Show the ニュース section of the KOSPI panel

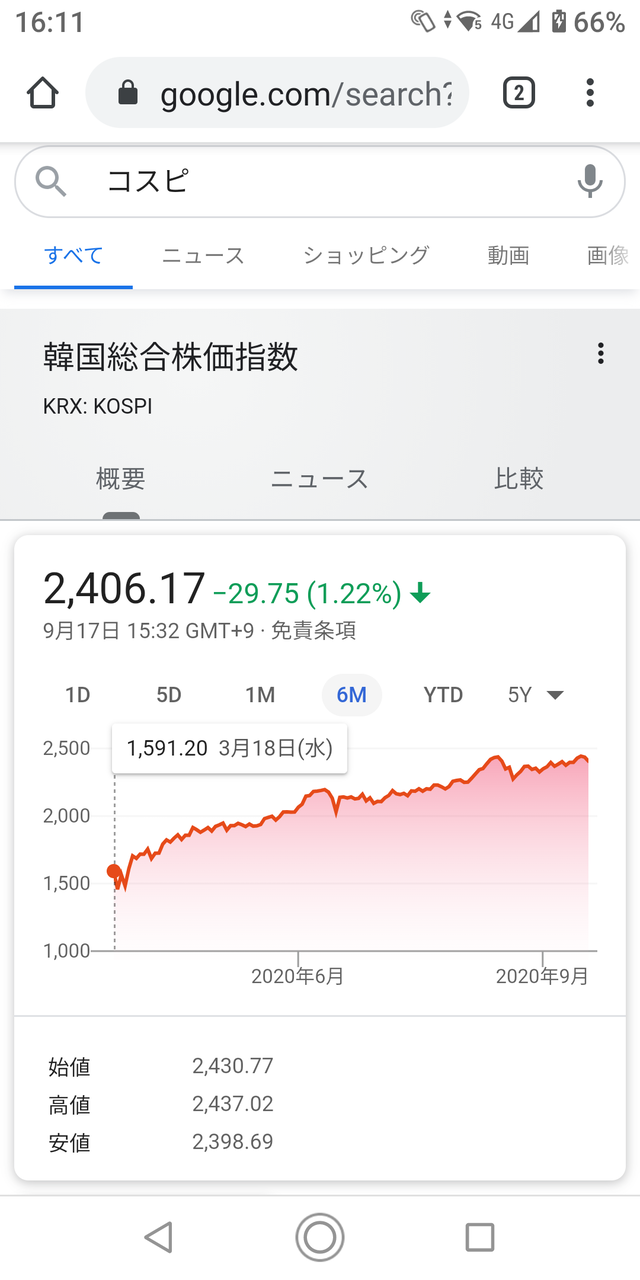pyautogui.click(x=319, y=479)
